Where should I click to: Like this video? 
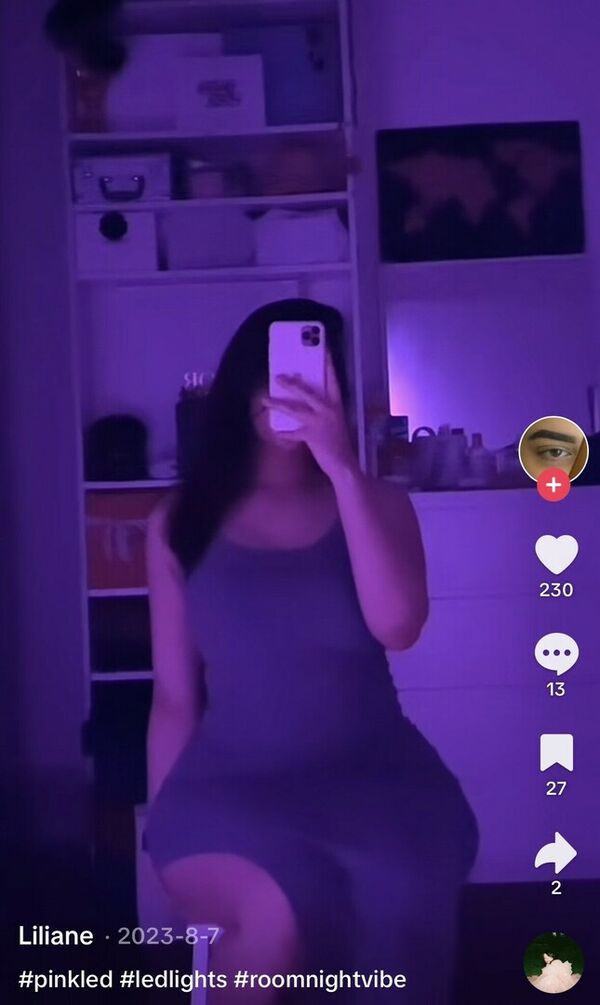pyautogui.click(x=556, y=555)
